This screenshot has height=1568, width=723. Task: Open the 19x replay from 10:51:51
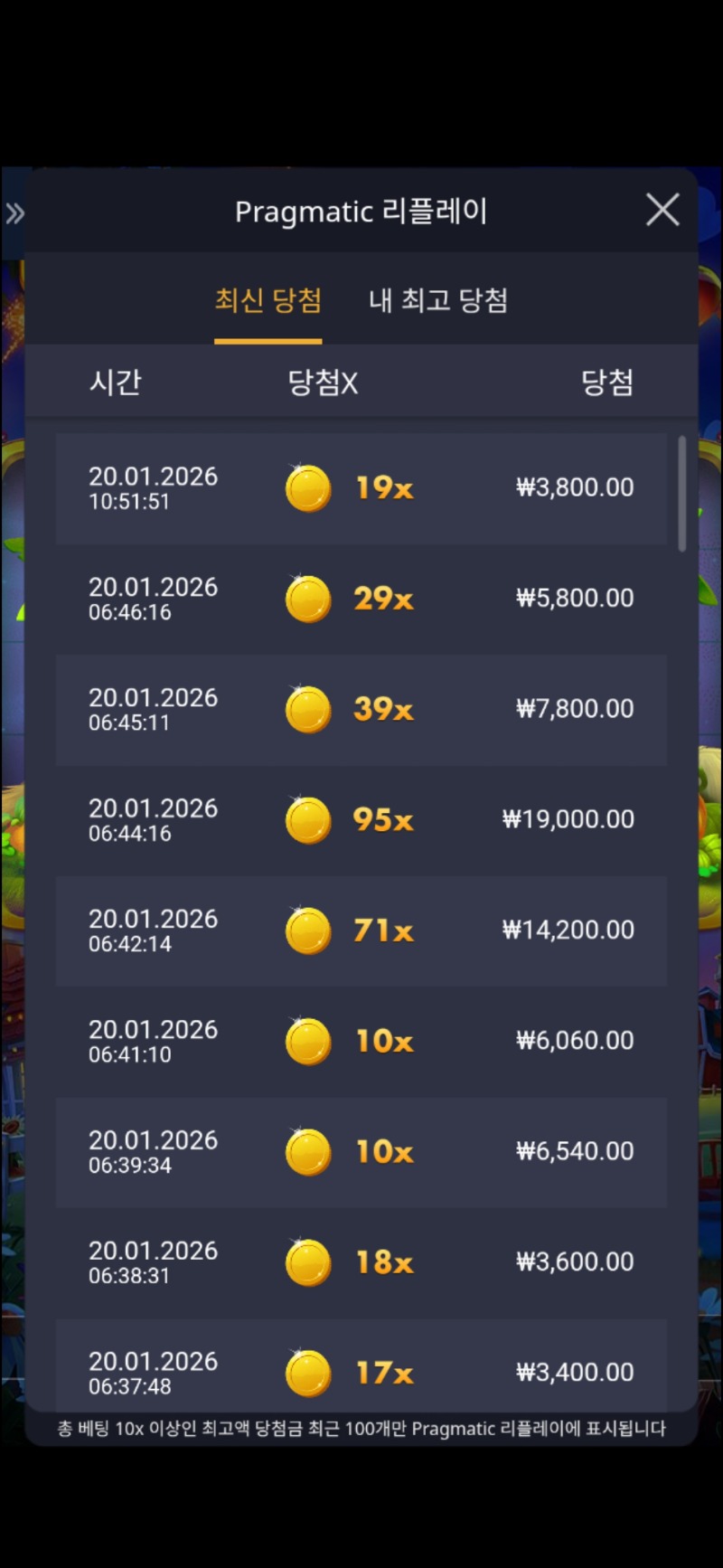click(361, 488)
